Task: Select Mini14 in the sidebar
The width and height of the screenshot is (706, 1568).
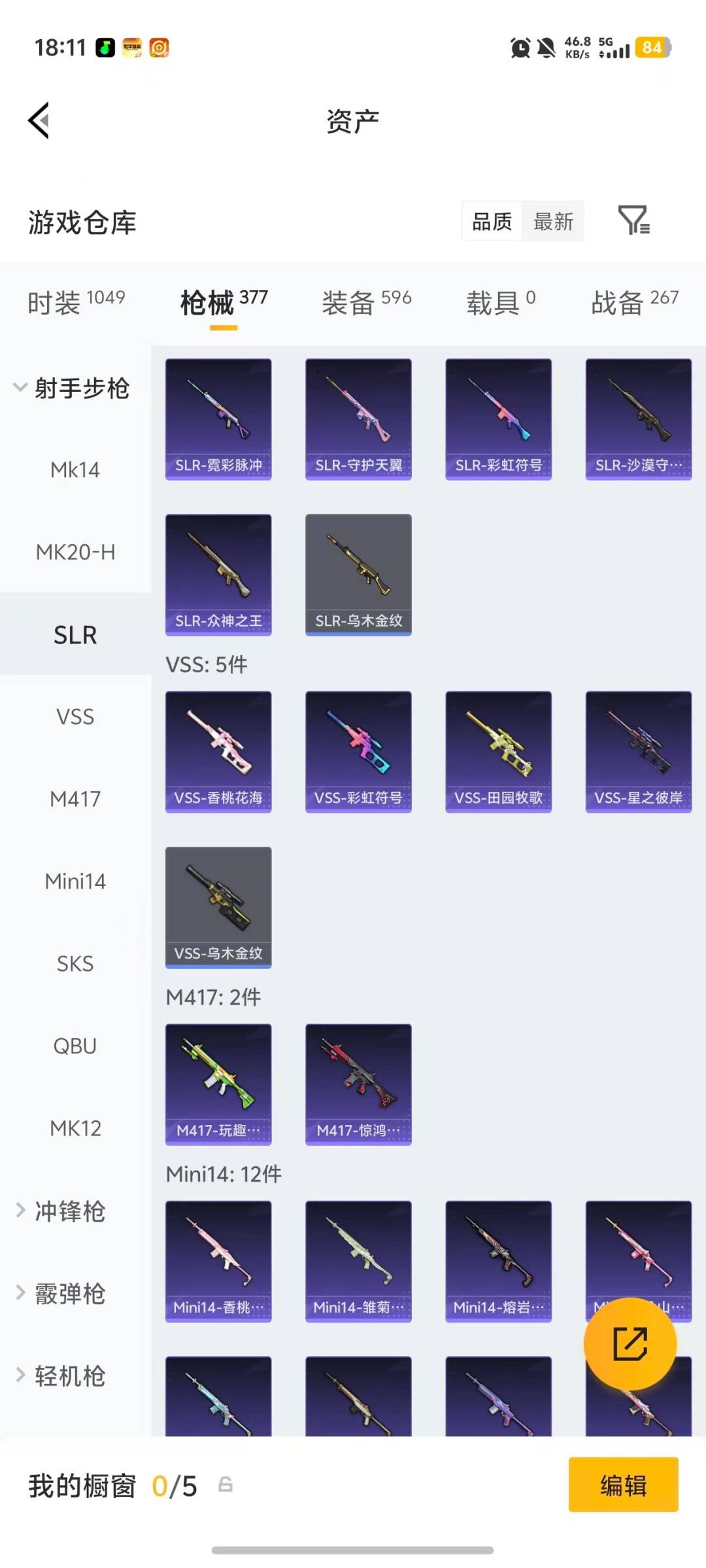Action: tap(75, 881)
